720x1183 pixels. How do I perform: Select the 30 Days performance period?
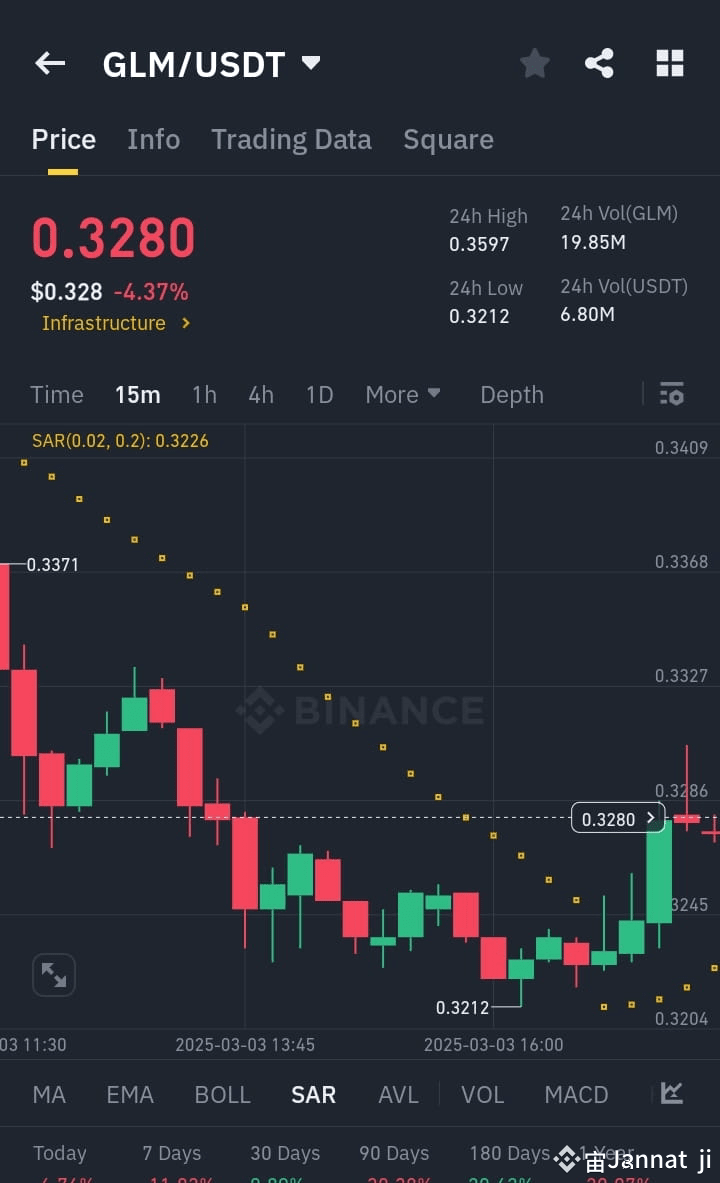tap(285, 1153)
